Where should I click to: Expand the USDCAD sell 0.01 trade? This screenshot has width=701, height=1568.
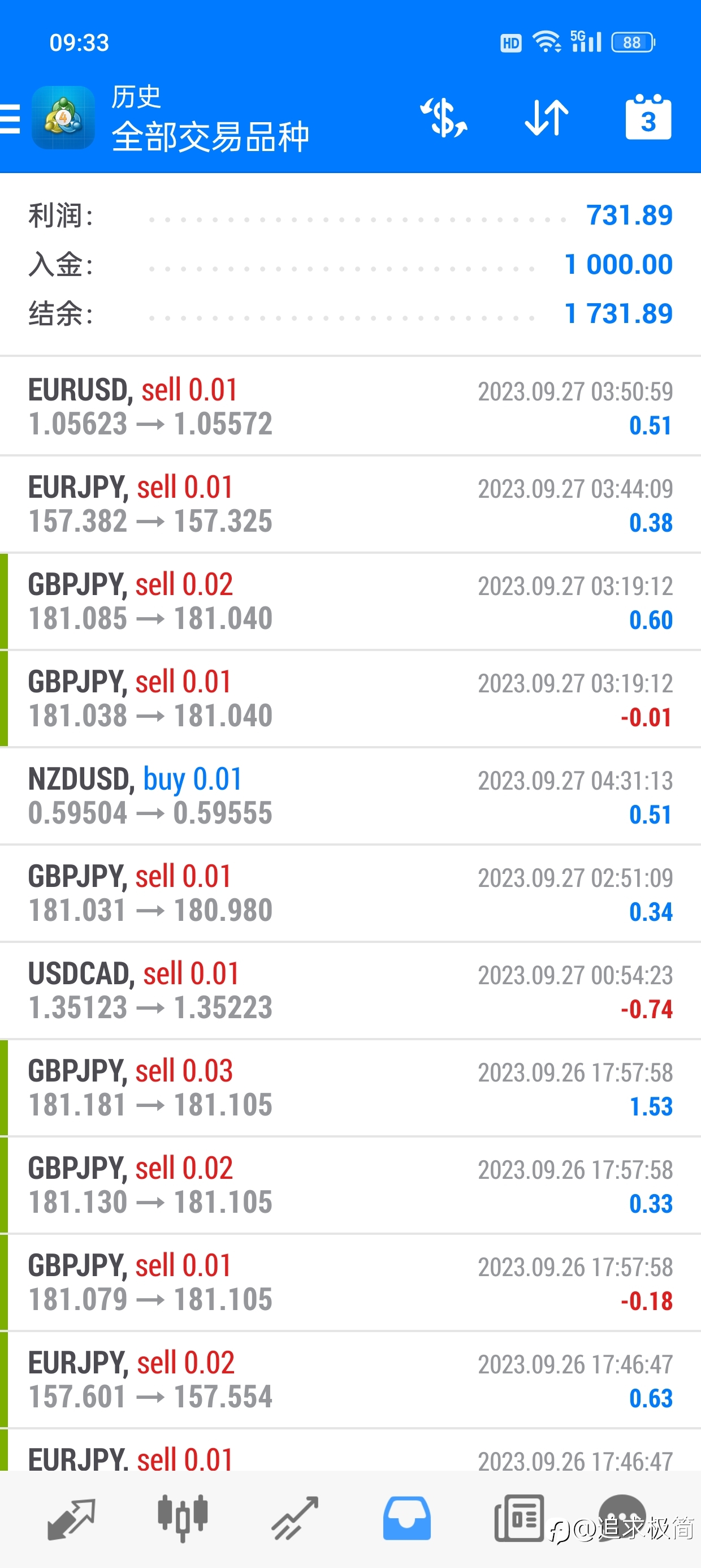point(350,990)
